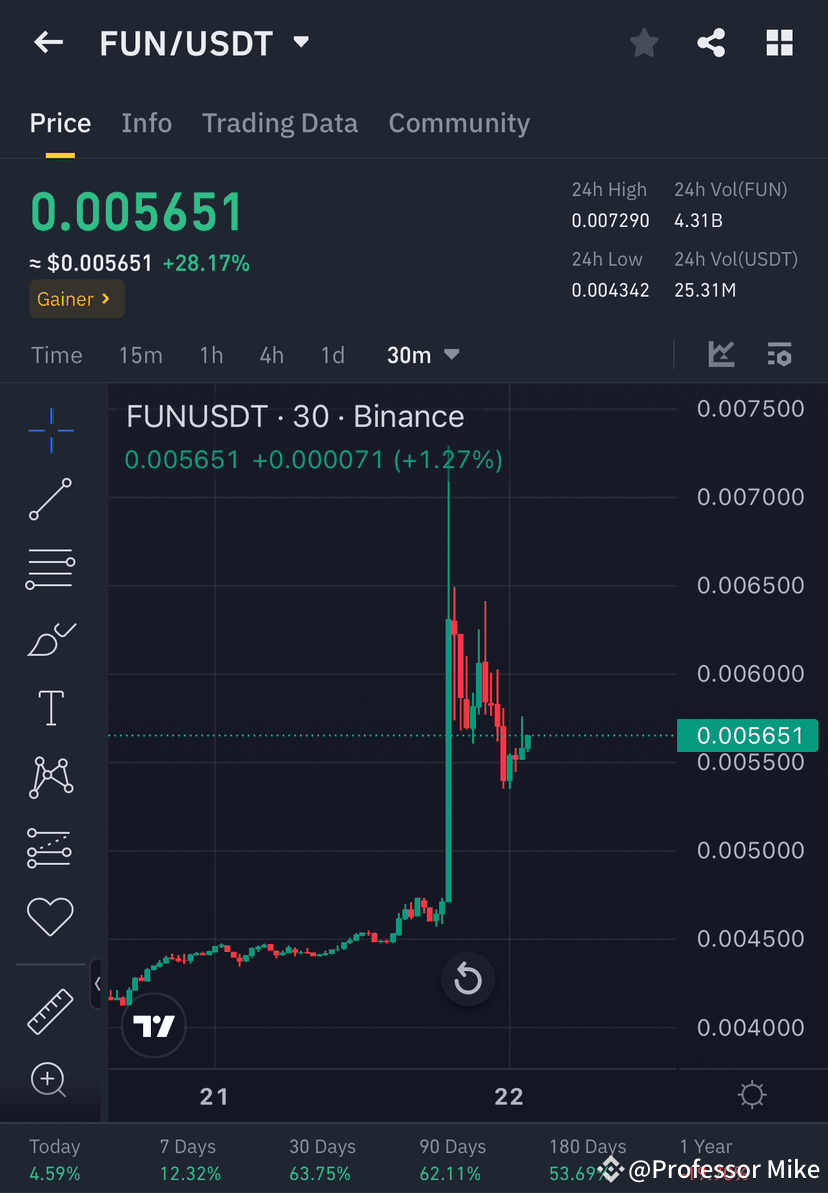Select the ruler measurement tool
This screenshot has height=1193, width=828.
click(50, 1011)
